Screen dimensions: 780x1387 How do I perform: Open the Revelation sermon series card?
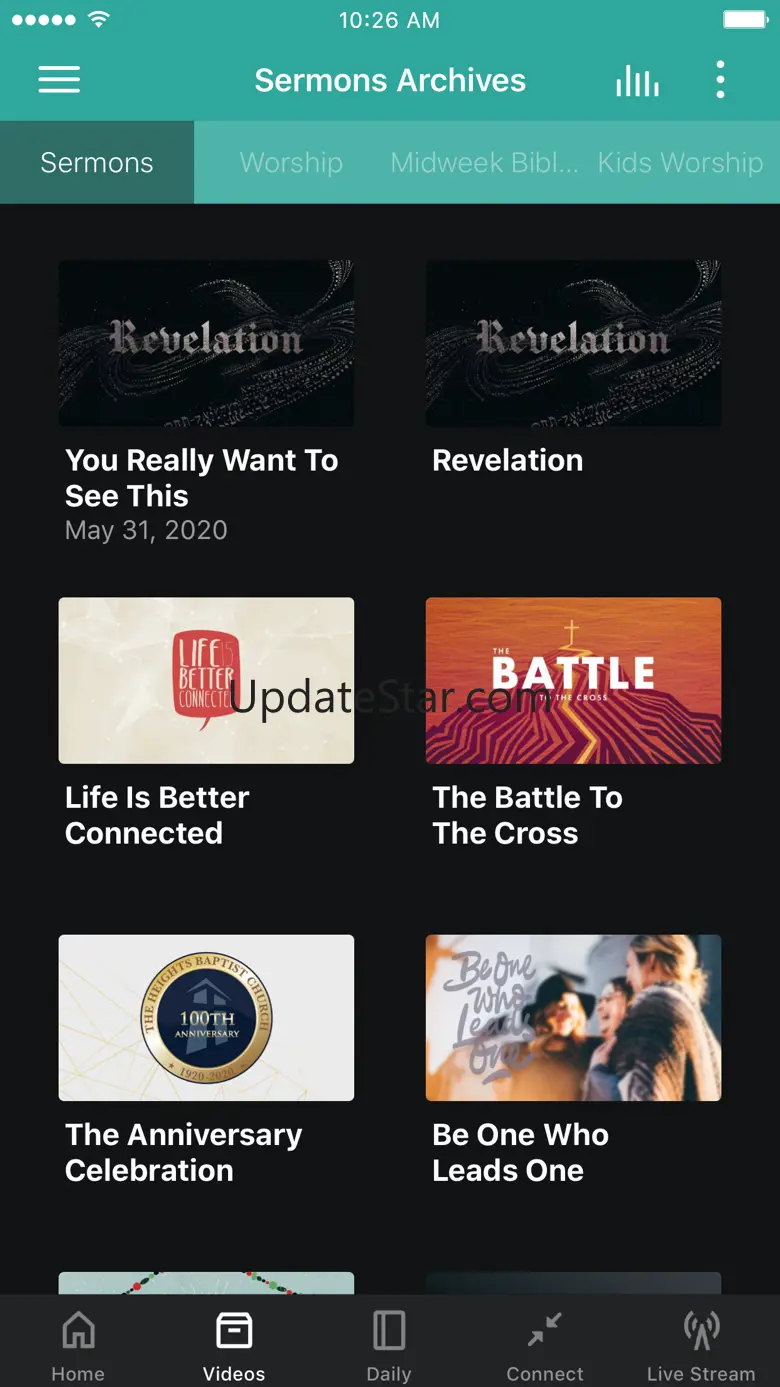point(573,370)
